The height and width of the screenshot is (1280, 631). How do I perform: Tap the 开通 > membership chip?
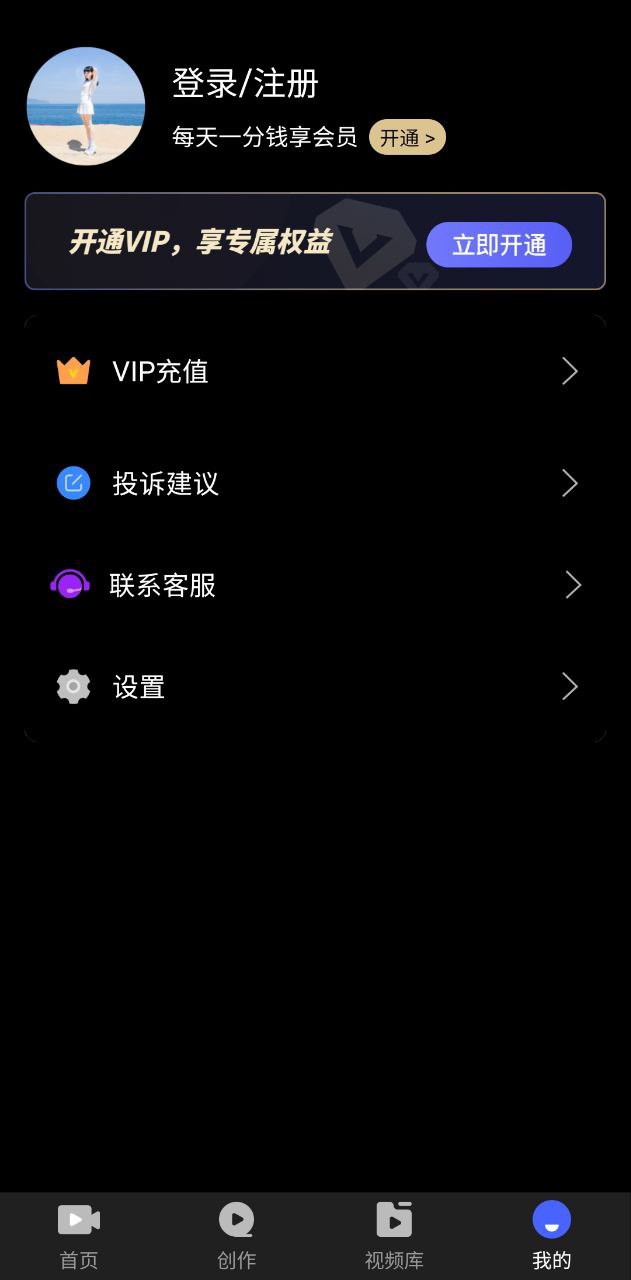(407, 138)
